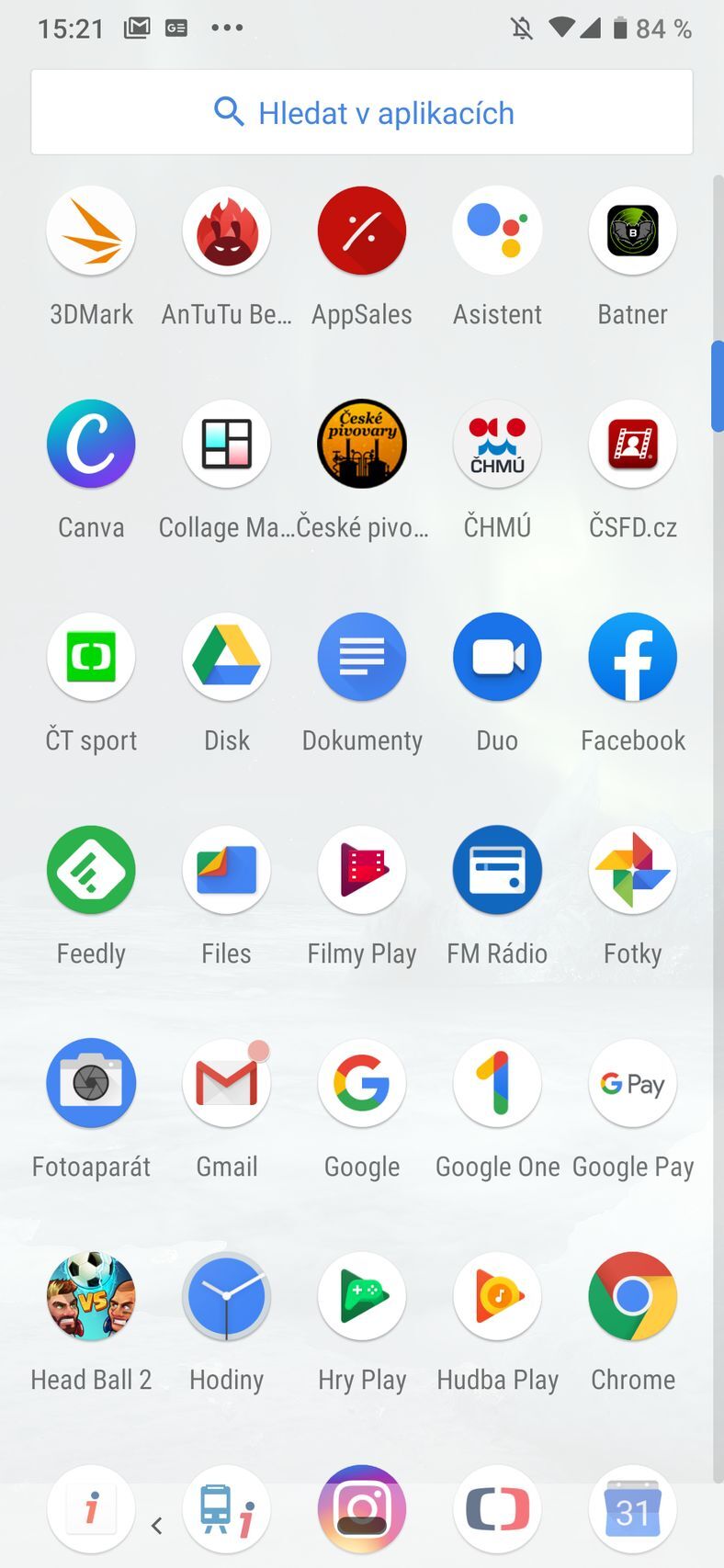Viewport: 724px width, 1568px height.
Task: Launch the Chrome browser
Action: [x=632, y=1296]
